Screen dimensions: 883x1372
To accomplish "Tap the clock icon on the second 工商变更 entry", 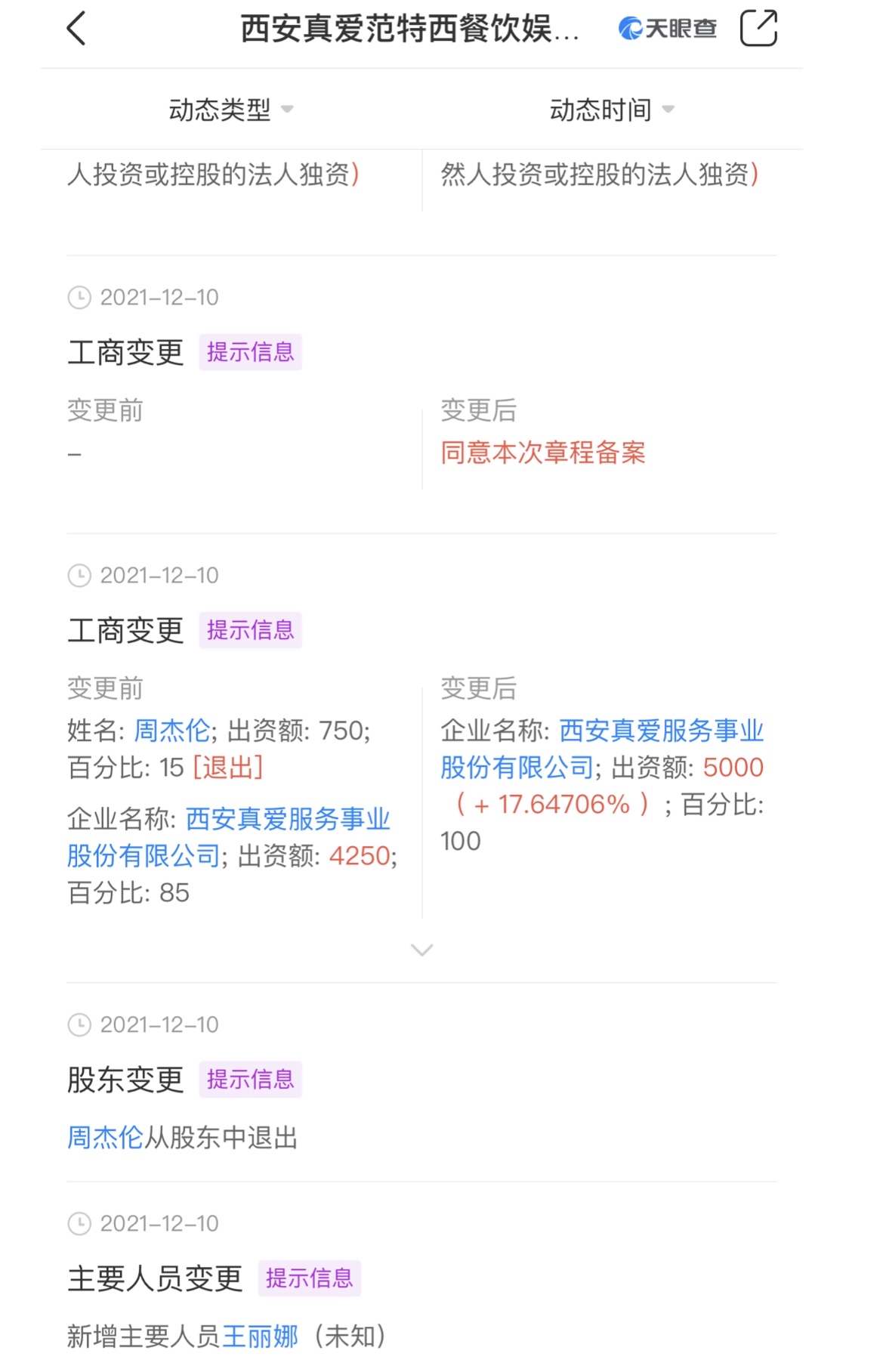I will (80, 575).
